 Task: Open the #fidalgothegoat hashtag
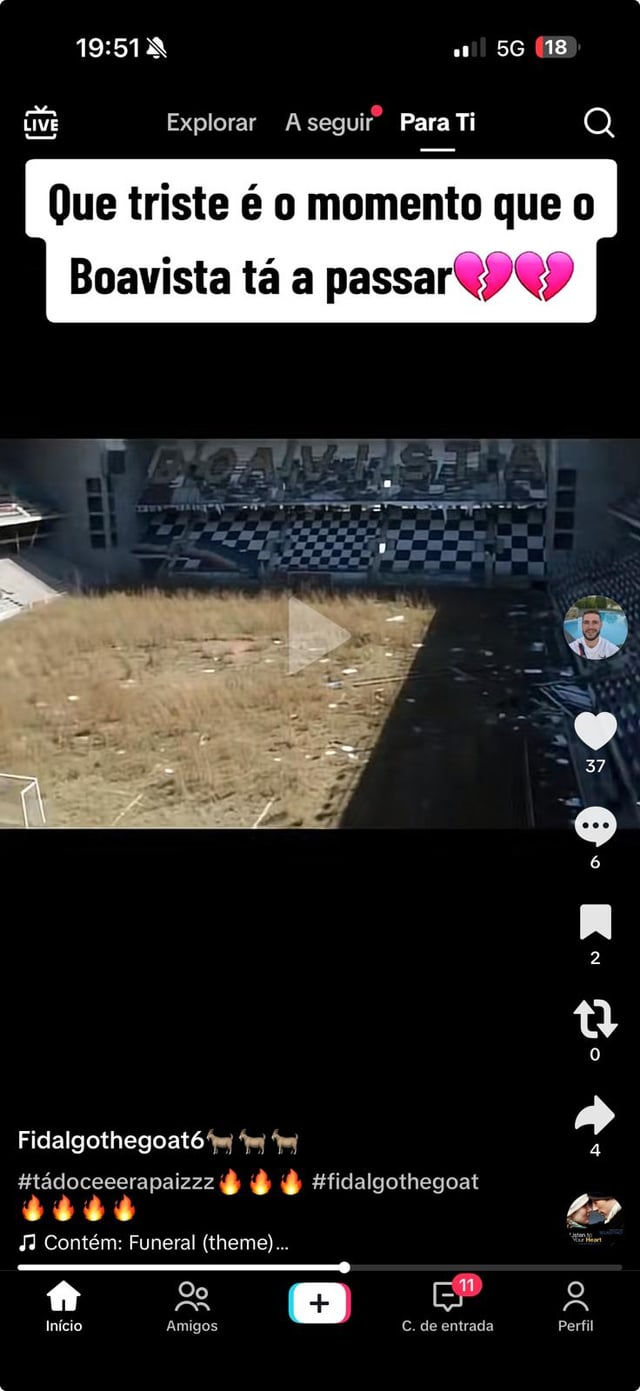click(x=395, y=1182)
